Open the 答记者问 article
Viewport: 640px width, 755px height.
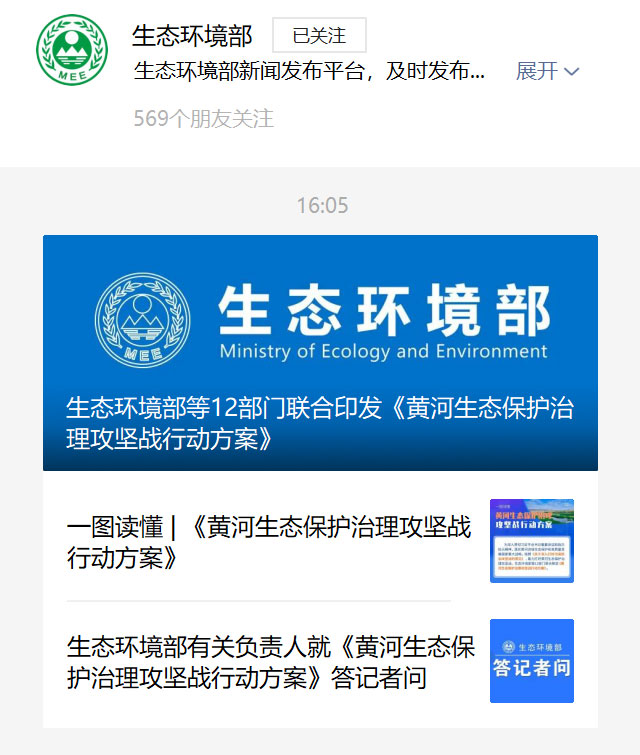point(270,661)
